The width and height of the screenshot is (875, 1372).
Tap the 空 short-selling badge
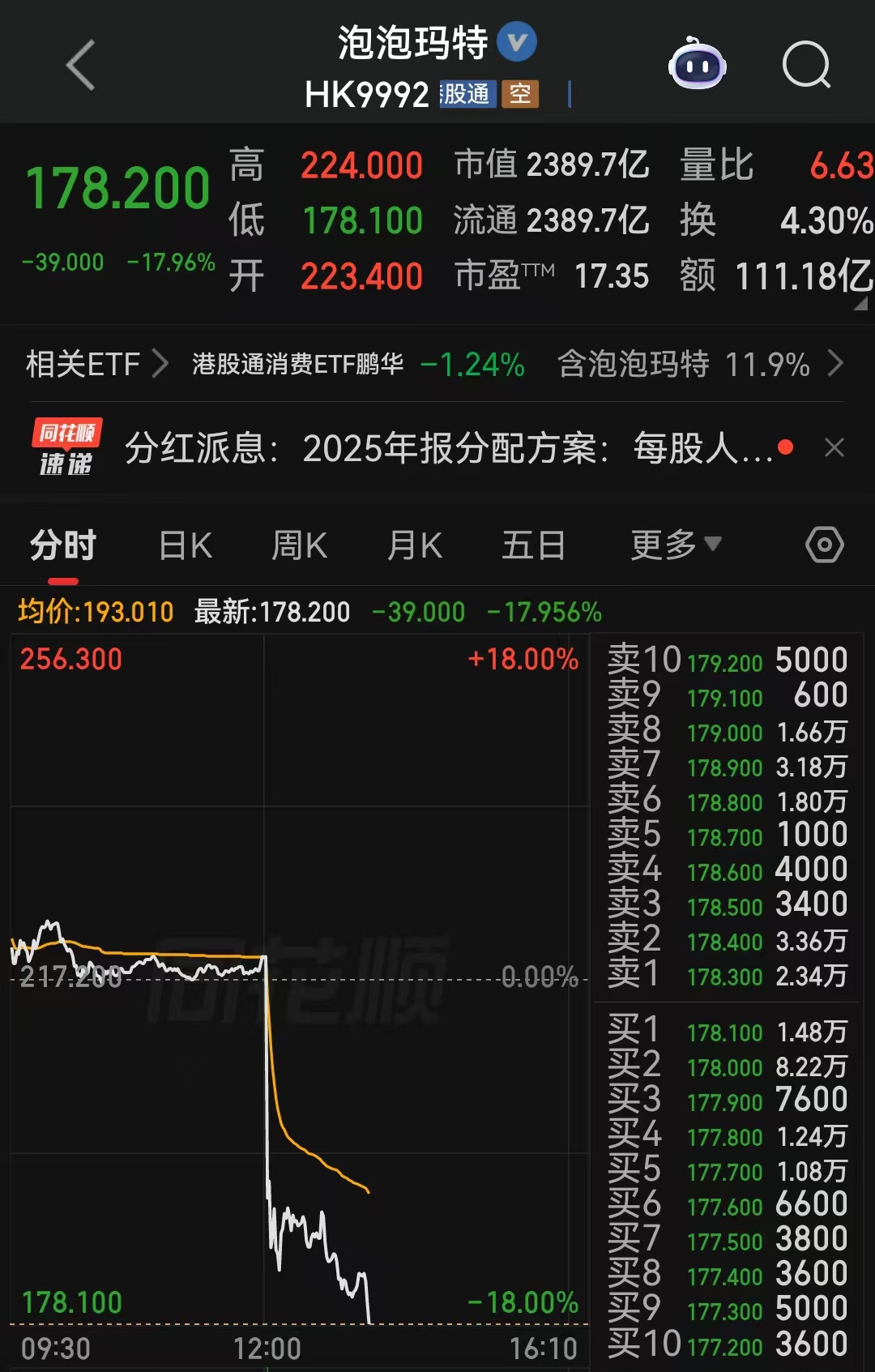point(520,94)
